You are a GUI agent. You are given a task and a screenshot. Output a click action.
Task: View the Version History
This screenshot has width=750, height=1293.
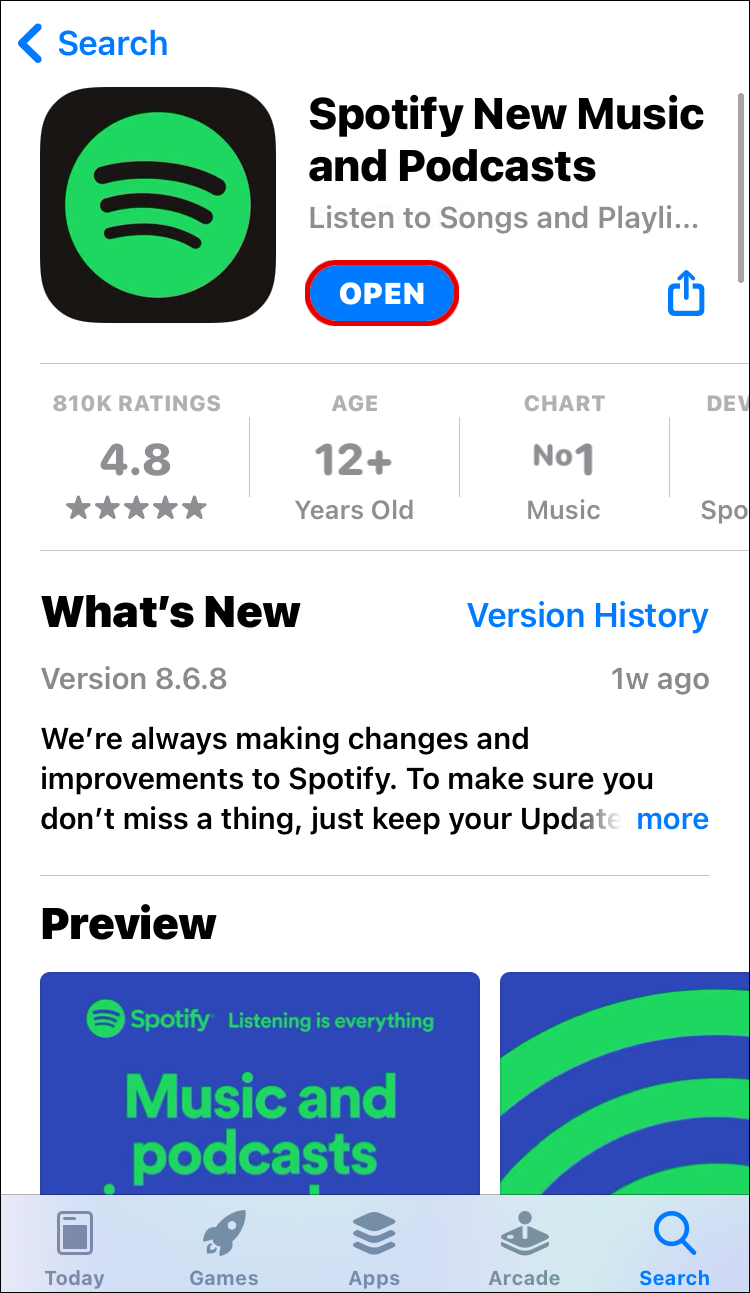587,615
